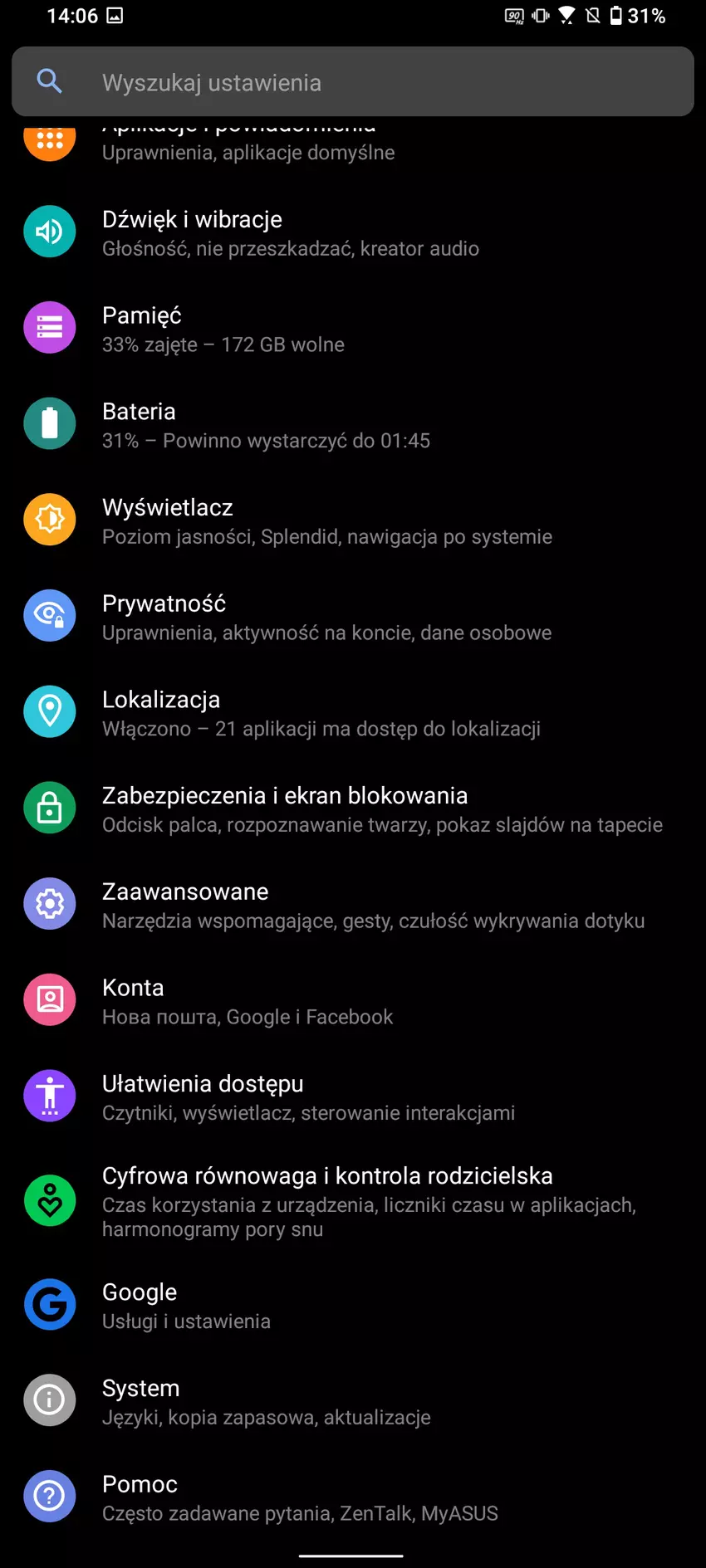Viewport: 706px width, 1568px height.
Task: Tap the Wyszukaj ustawienia search field
Action: pyautogui.click(x=352, y=82)
